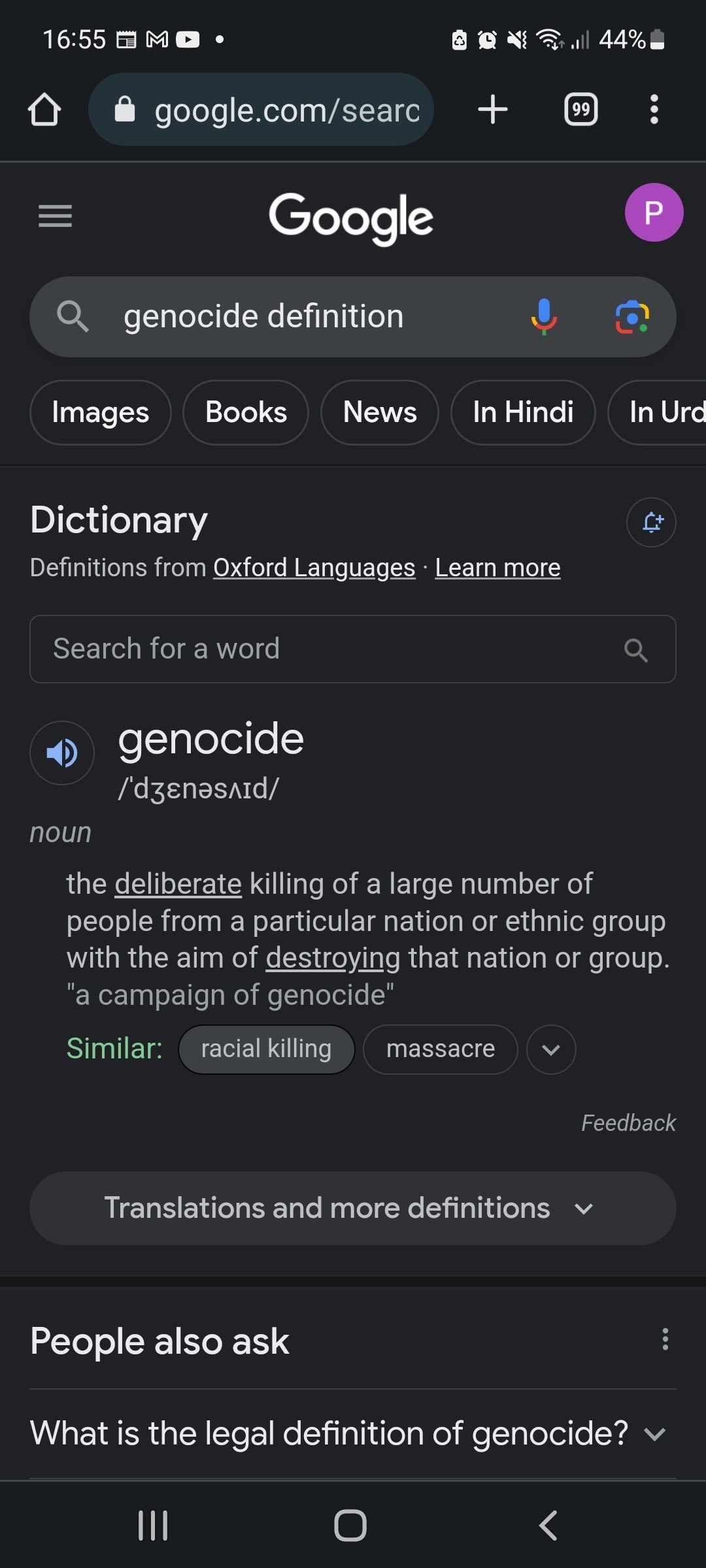Screen dimensions: 706x1568
Task: Play the pronunciation of genocide
Action: tap(62, 753)
